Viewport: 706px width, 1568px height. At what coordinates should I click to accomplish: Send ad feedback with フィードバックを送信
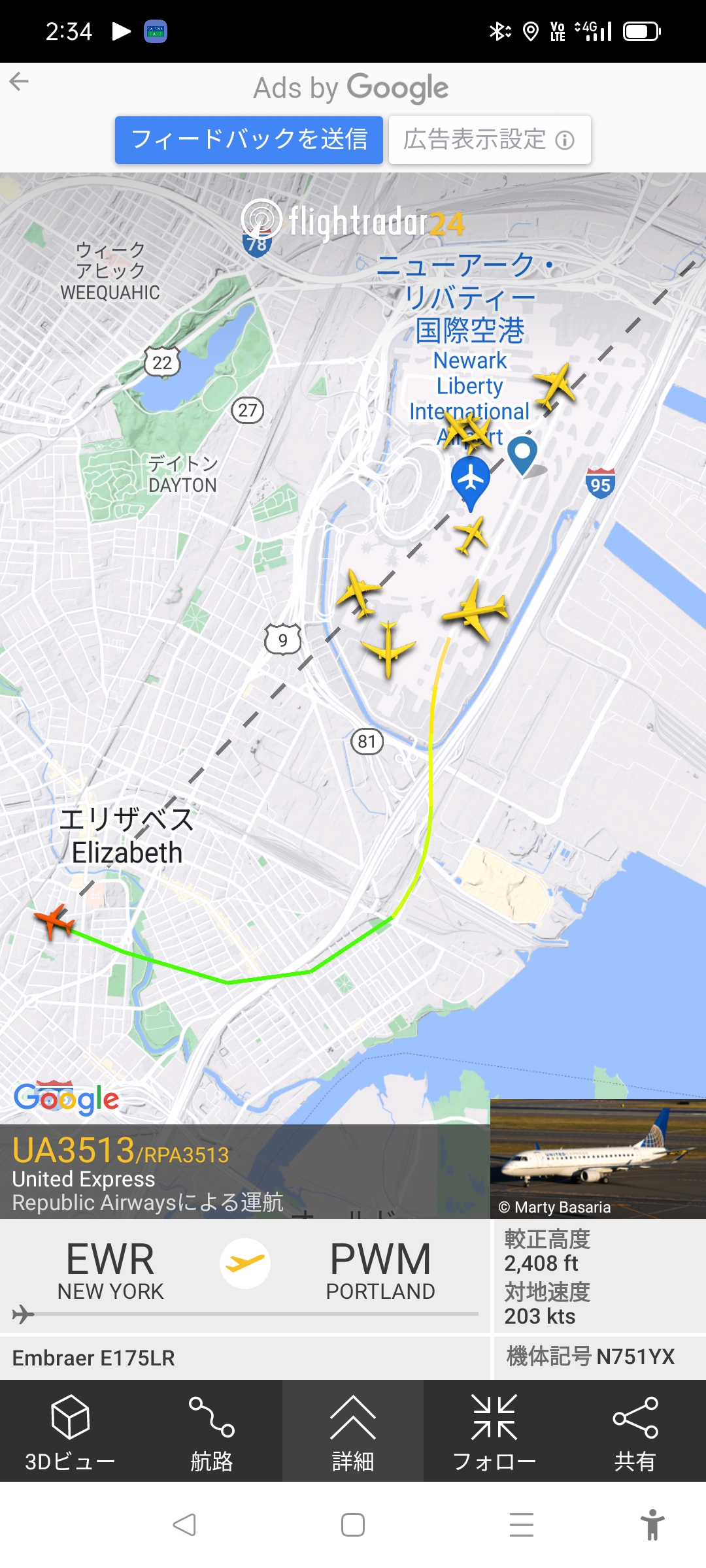(249, 140)
